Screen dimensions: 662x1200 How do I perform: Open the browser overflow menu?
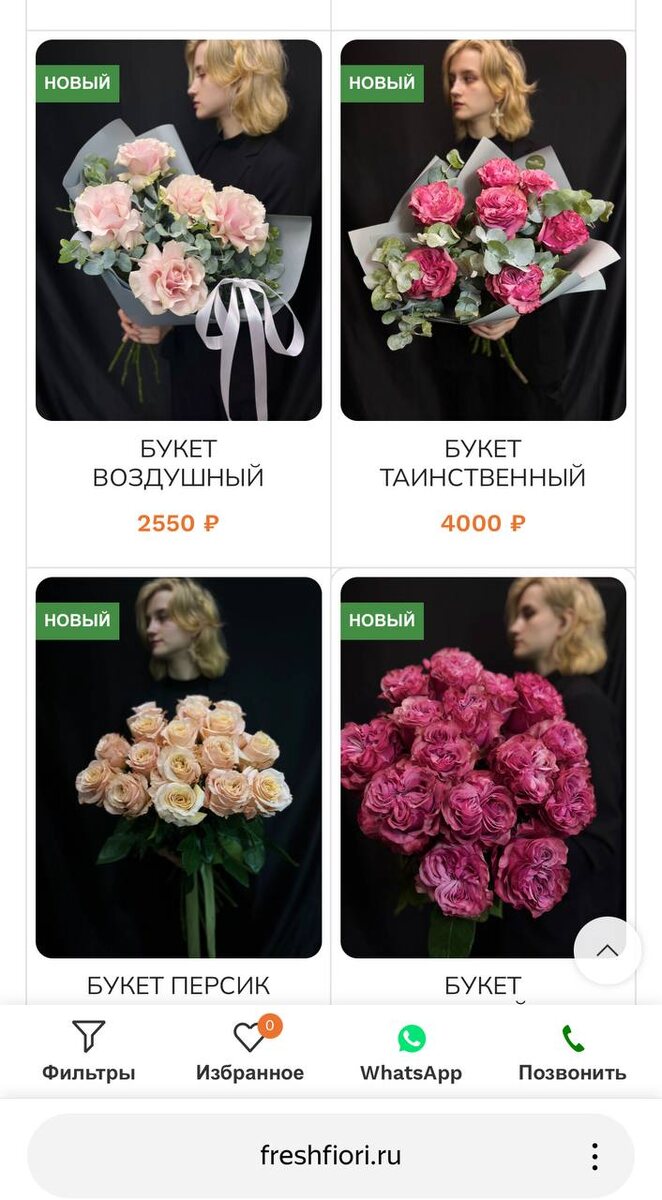click(595, 1157)
